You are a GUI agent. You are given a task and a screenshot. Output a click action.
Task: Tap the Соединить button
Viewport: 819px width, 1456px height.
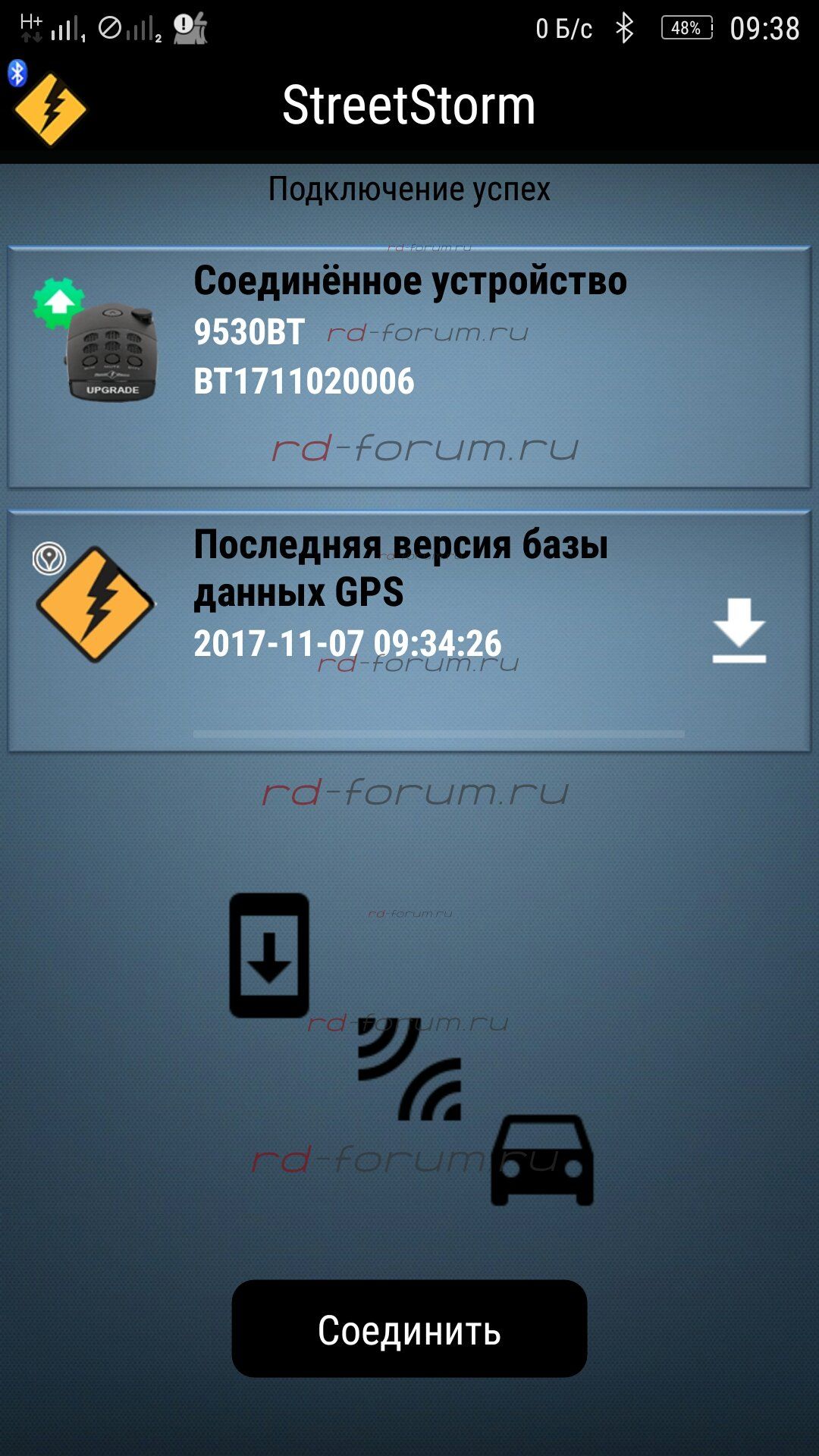(409, 1329)
